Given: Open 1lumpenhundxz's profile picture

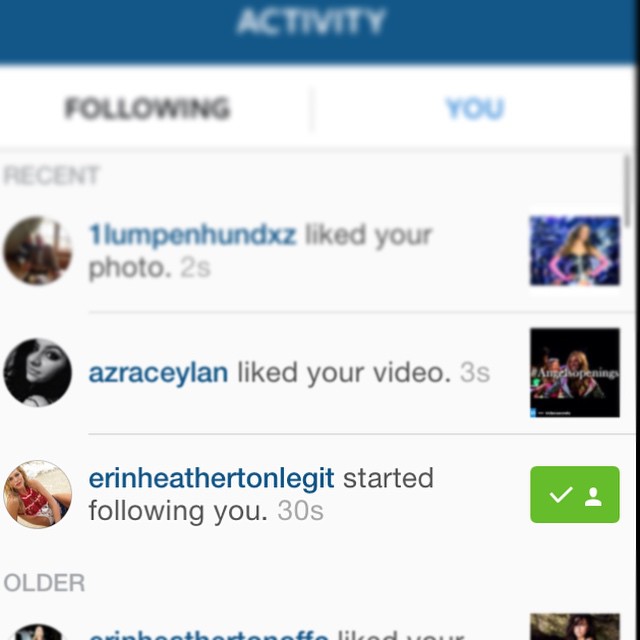Looking at the screenshot, I should (38, 251).
